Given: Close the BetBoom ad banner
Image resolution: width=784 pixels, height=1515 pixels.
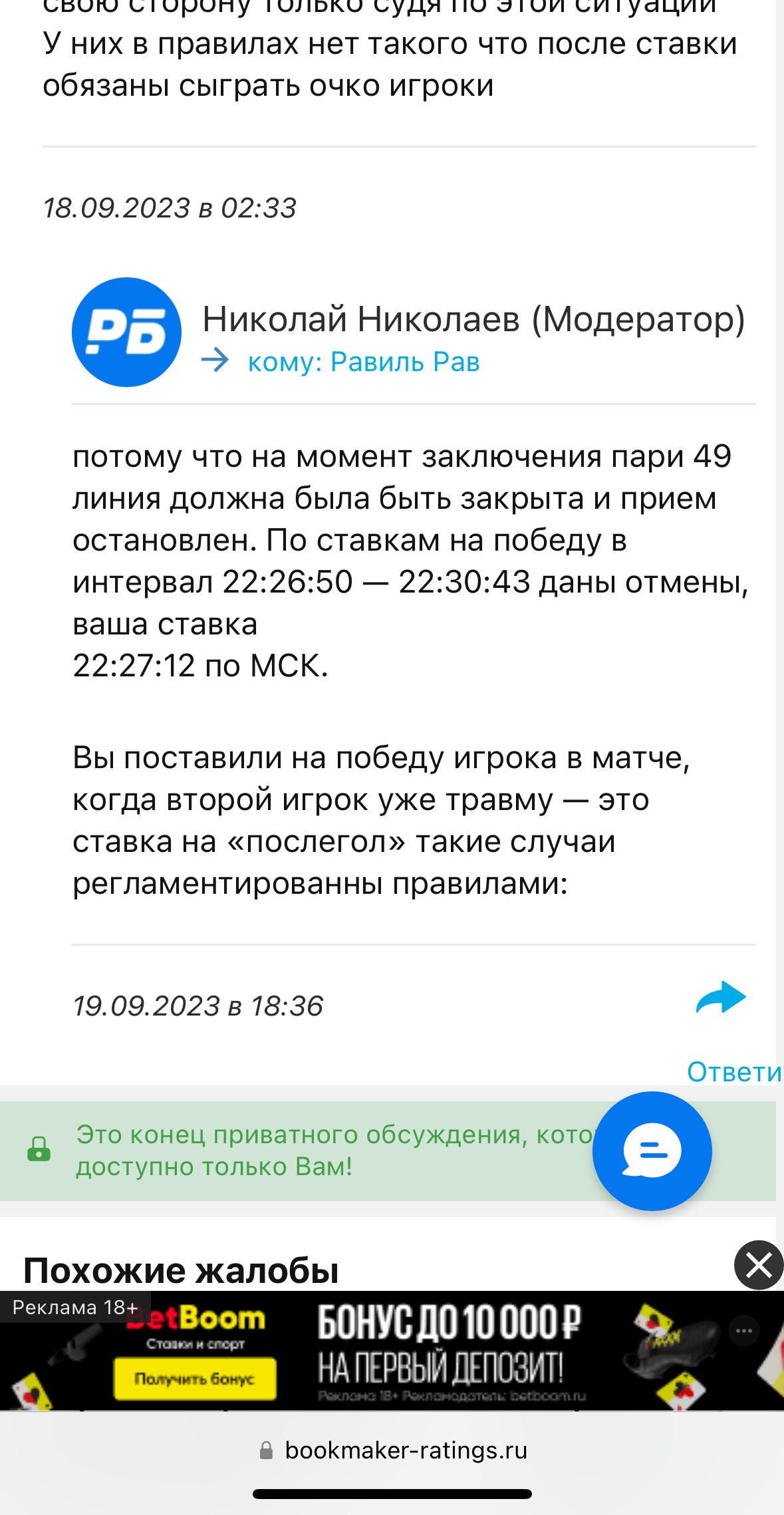Looking at the screenshot, I should tap(759, 1264).
